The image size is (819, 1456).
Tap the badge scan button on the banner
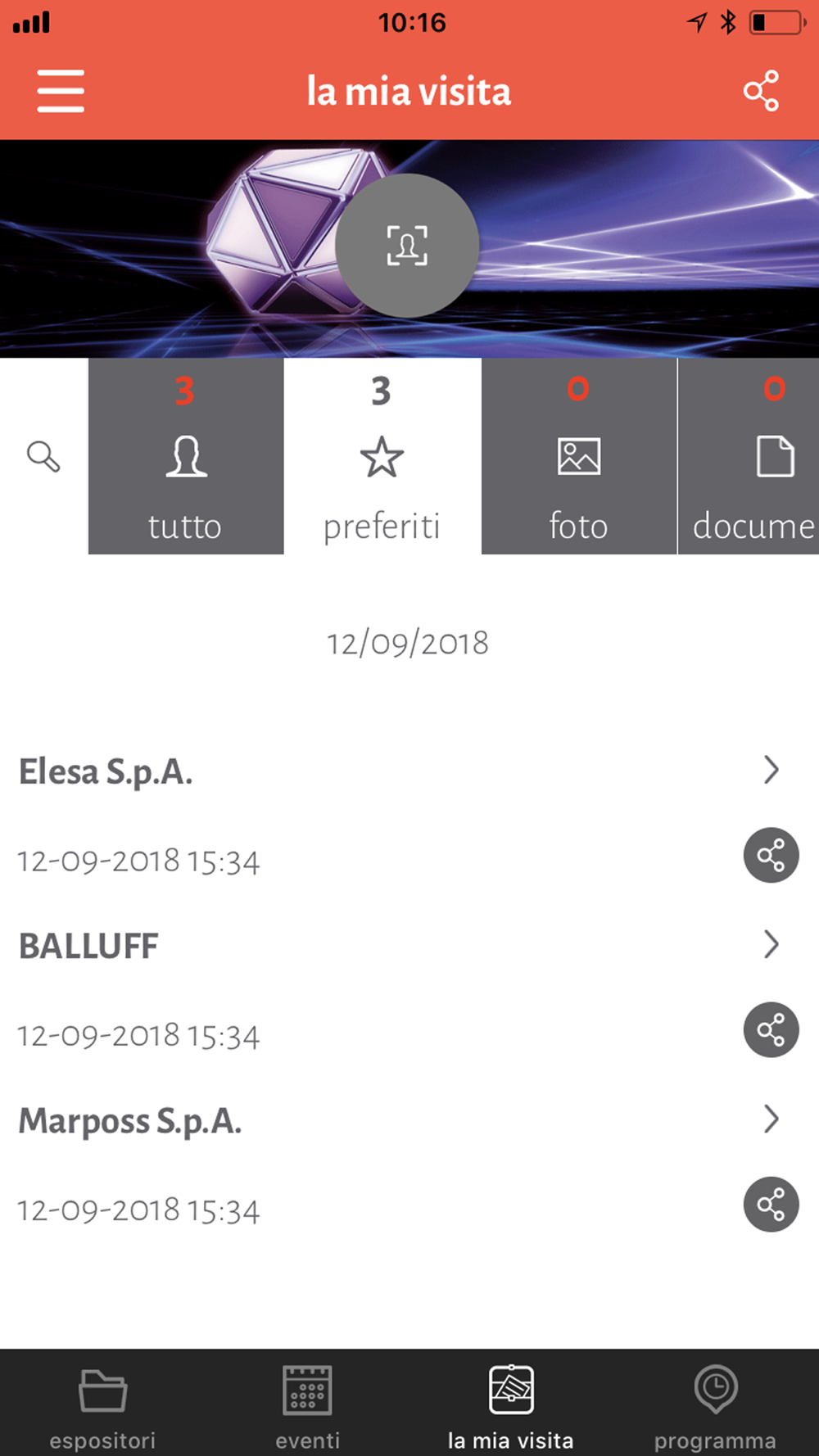pyautogui.click(x=407, y=246)
